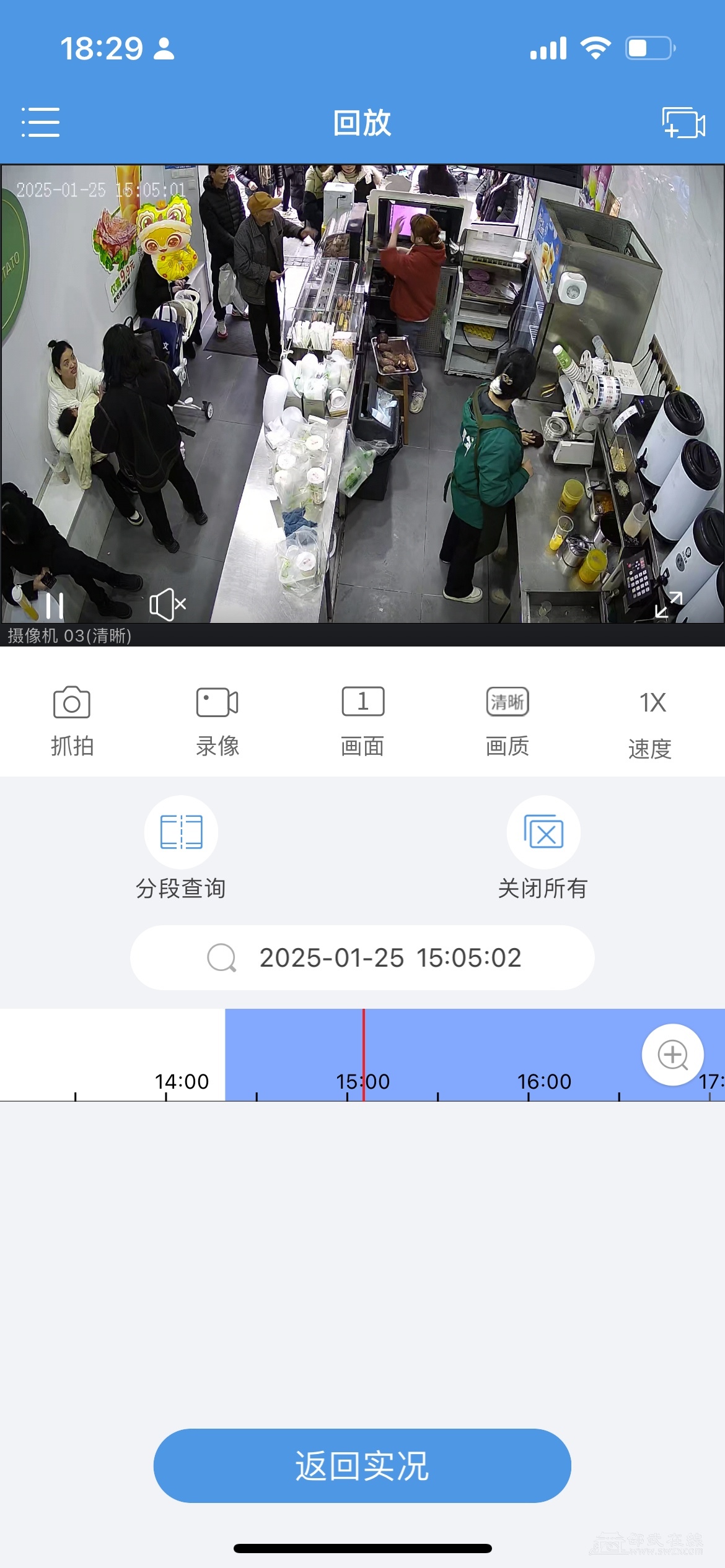
Task: Tap 返回实况 to return to live view
Action: pos(362,1465)
